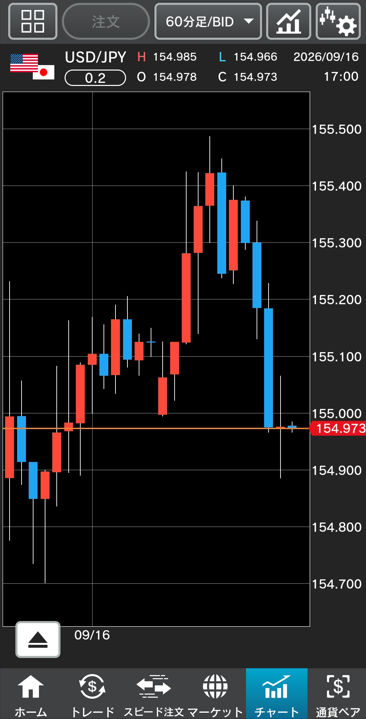Screen dimensions: 366x719
Task: Switch to the マーケット tab
Action: [x=215, y=694]
